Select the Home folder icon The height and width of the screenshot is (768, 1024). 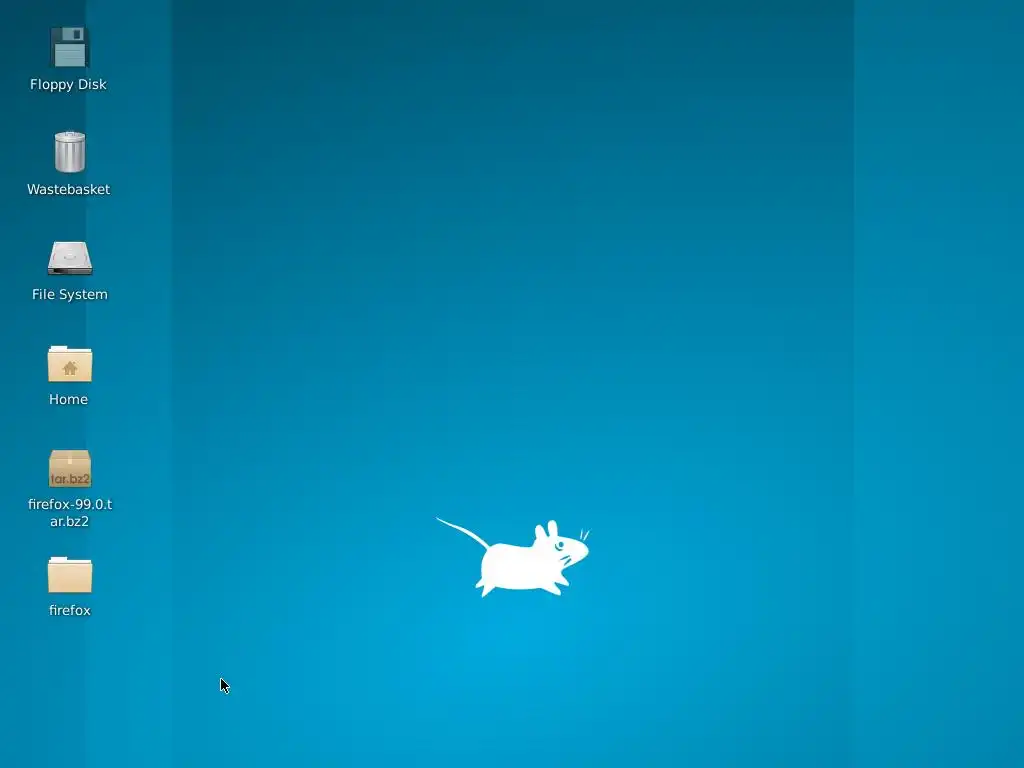point(69,364)
